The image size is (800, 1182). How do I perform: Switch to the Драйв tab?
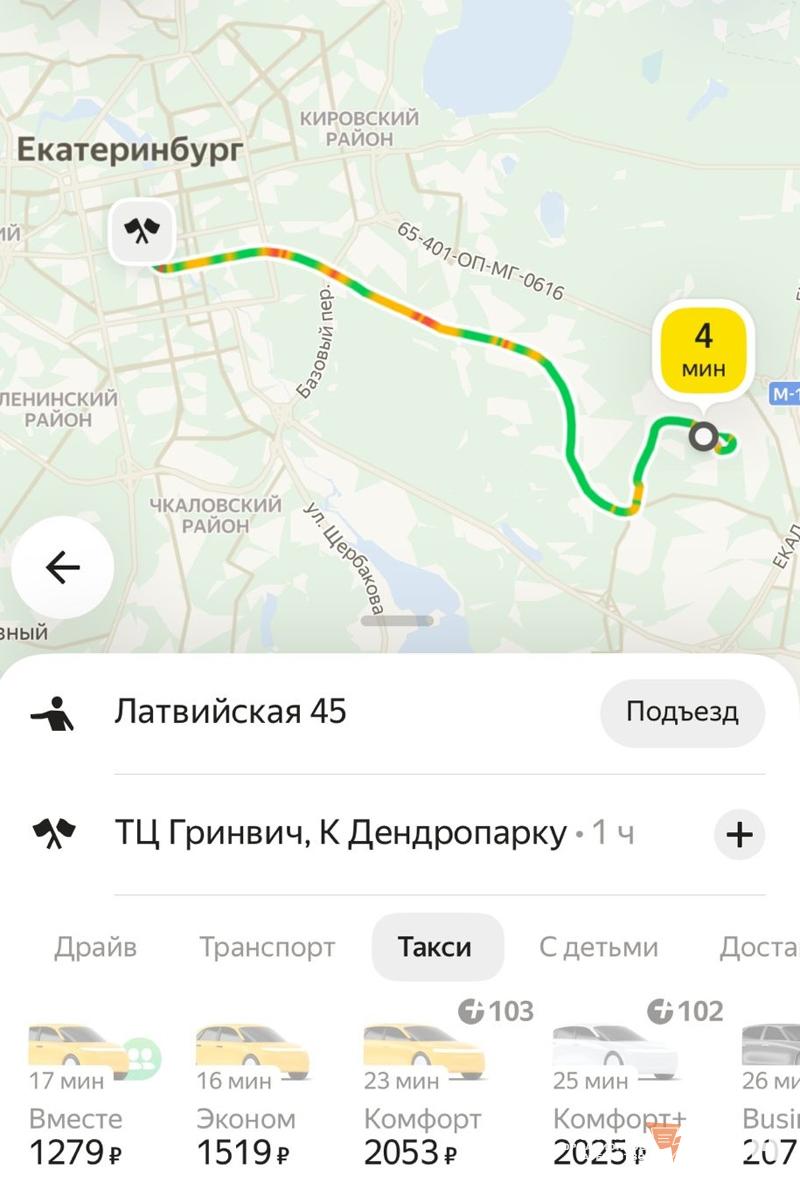96,947
